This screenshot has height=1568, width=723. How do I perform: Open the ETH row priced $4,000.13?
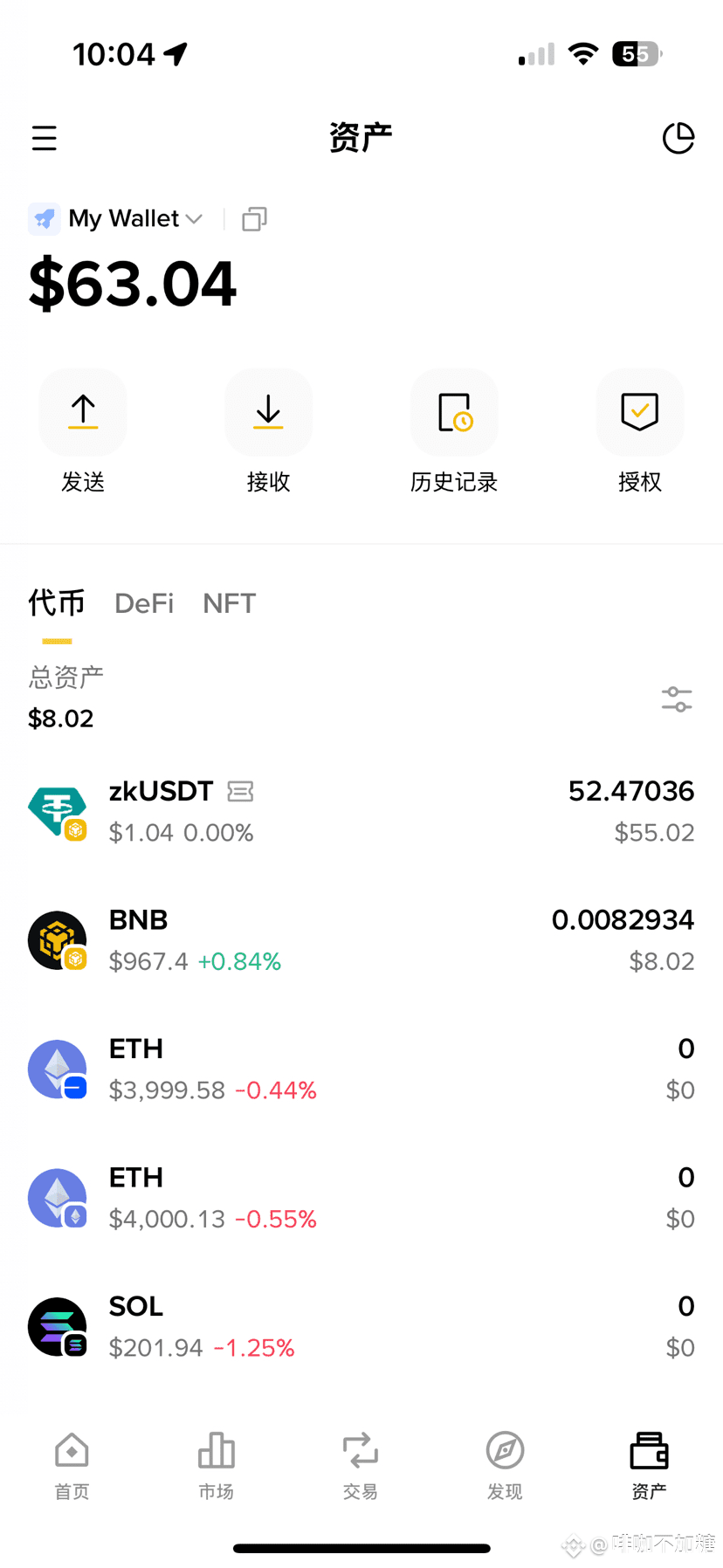(361, 1198)
